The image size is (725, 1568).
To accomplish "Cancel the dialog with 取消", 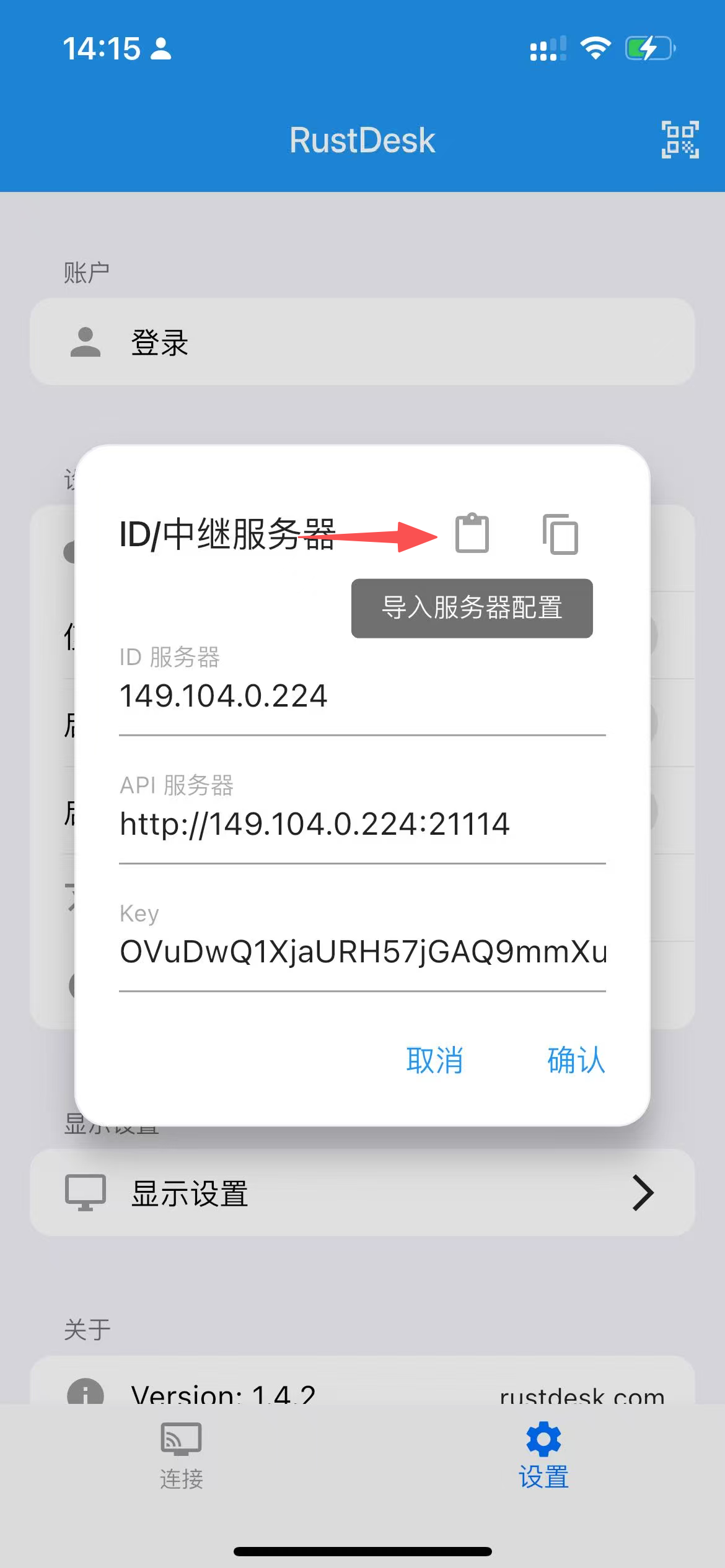I will (x=434, y=1060).
